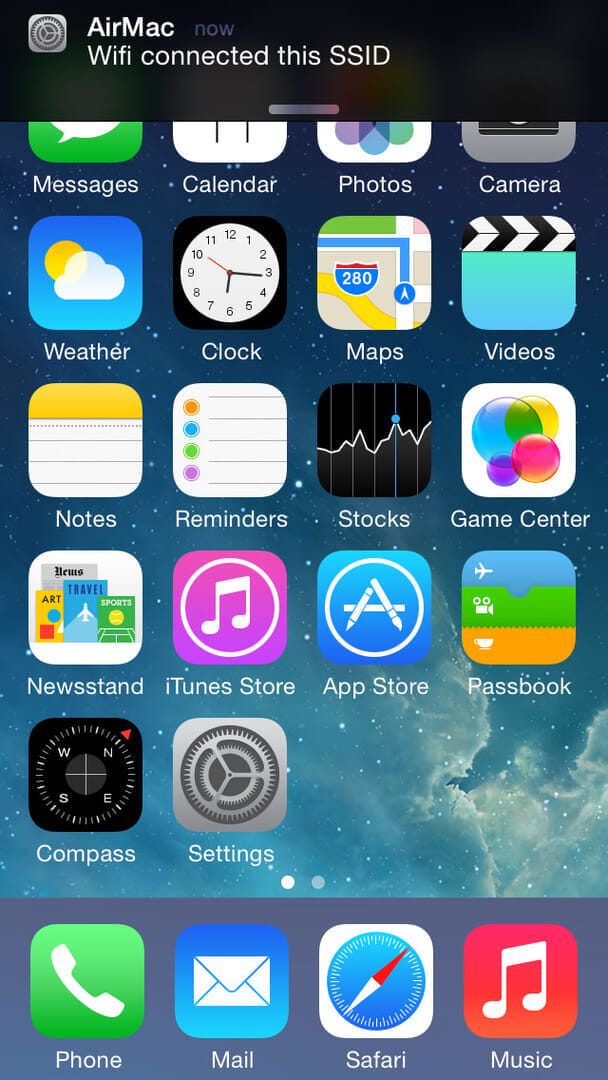608x1080 pixels.
Task: Open Maps
Action: point(374,273)
